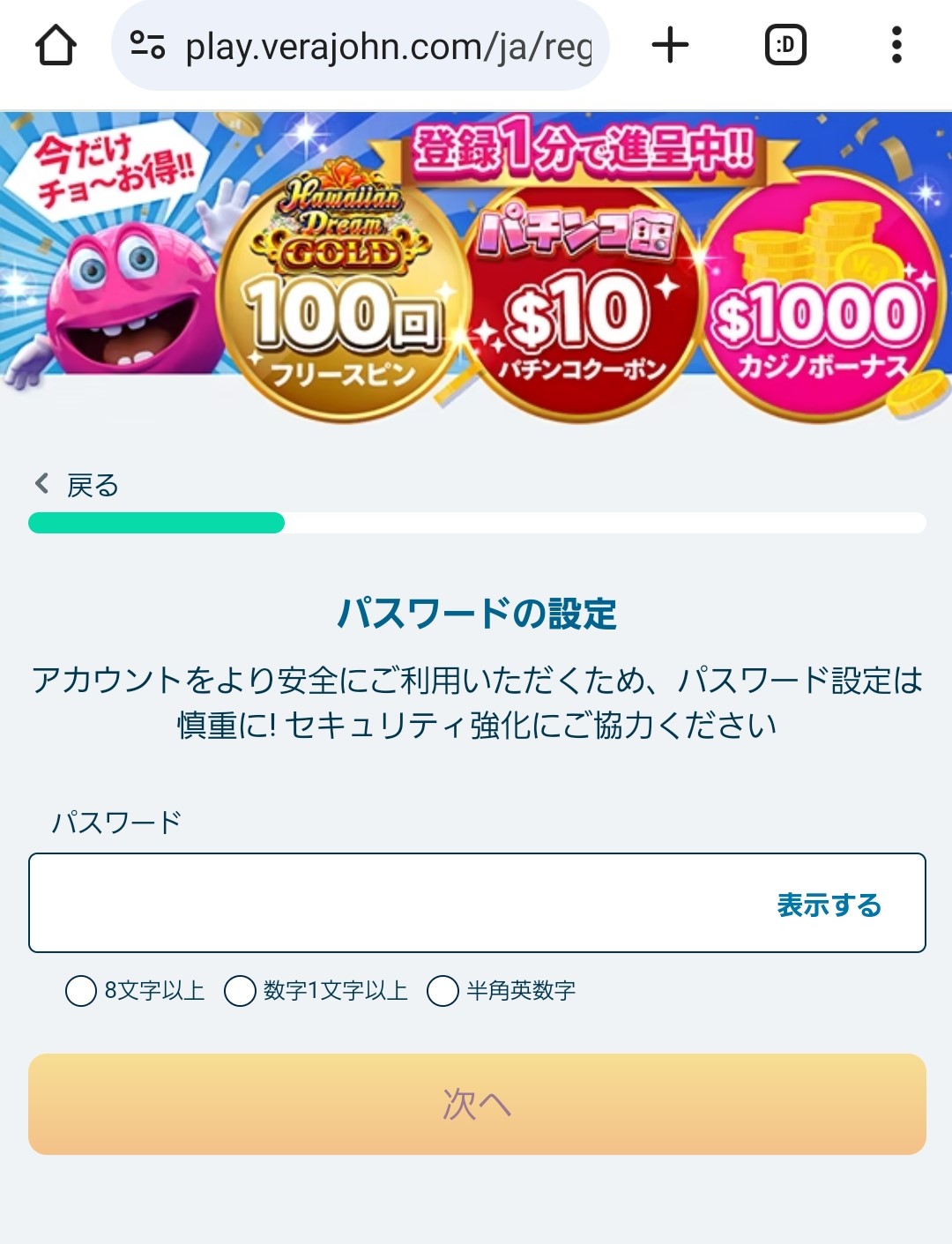Continue with the 次へ button
Image resolution: width=952 pixels, height=1244 pixels.
477,1104
